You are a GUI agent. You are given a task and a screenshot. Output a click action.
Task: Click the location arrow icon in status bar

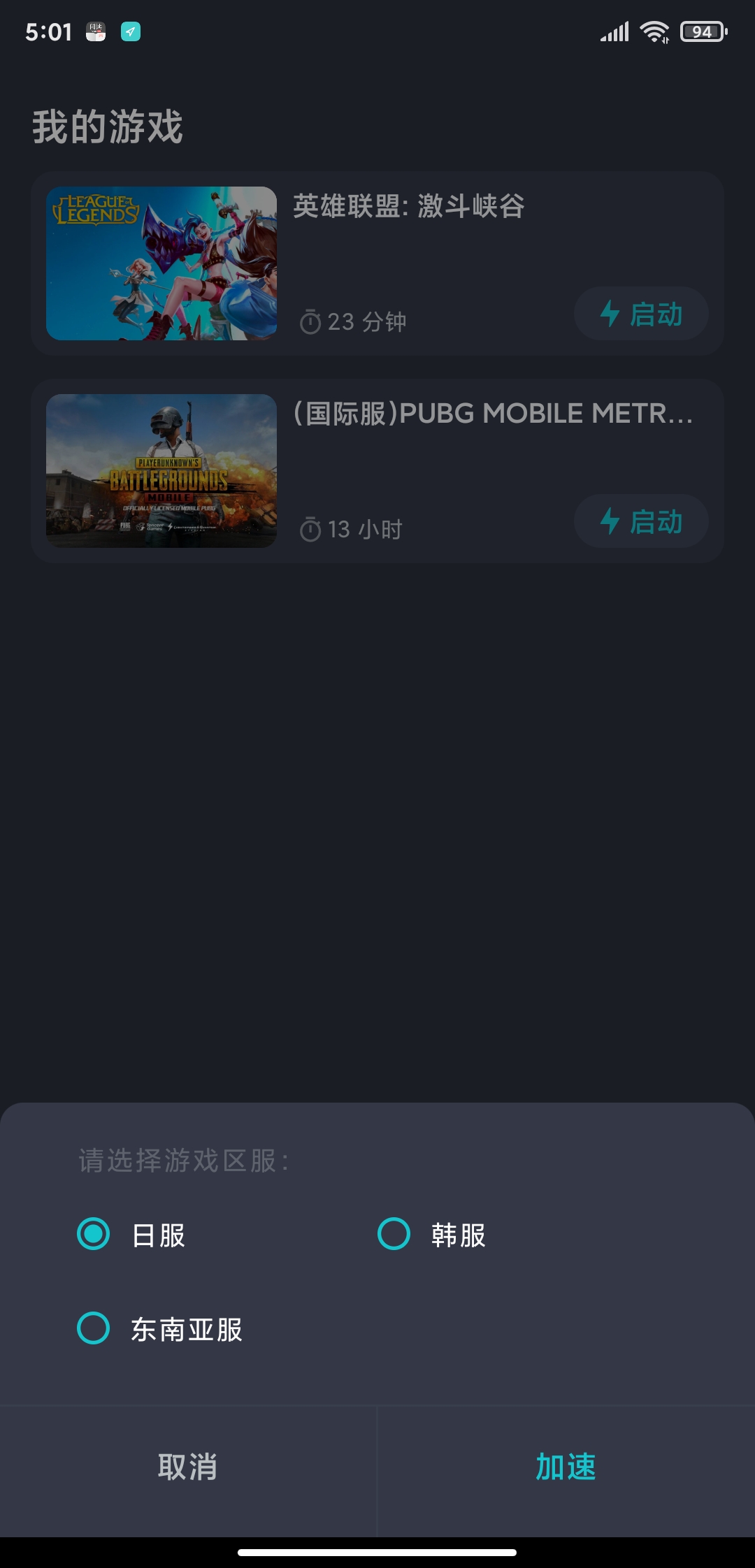(130, 31)
